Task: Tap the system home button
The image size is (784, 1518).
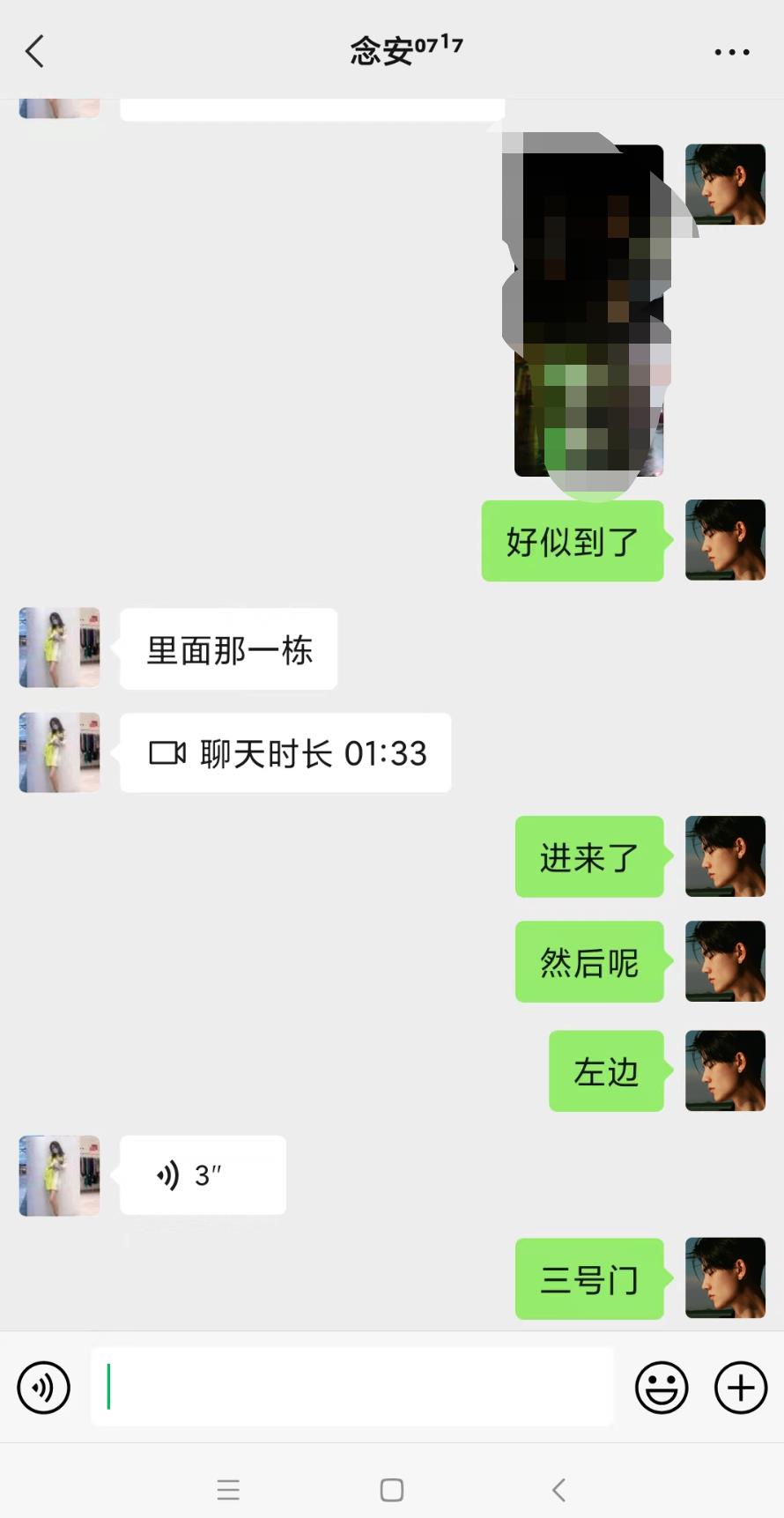Action: click(x=392, y=1490)
